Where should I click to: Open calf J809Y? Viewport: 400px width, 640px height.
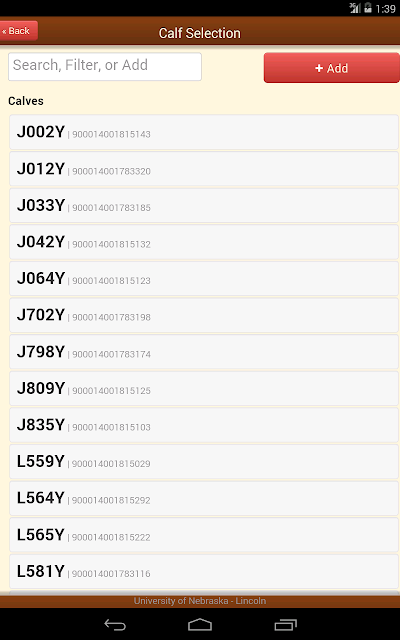click(204, 389)
